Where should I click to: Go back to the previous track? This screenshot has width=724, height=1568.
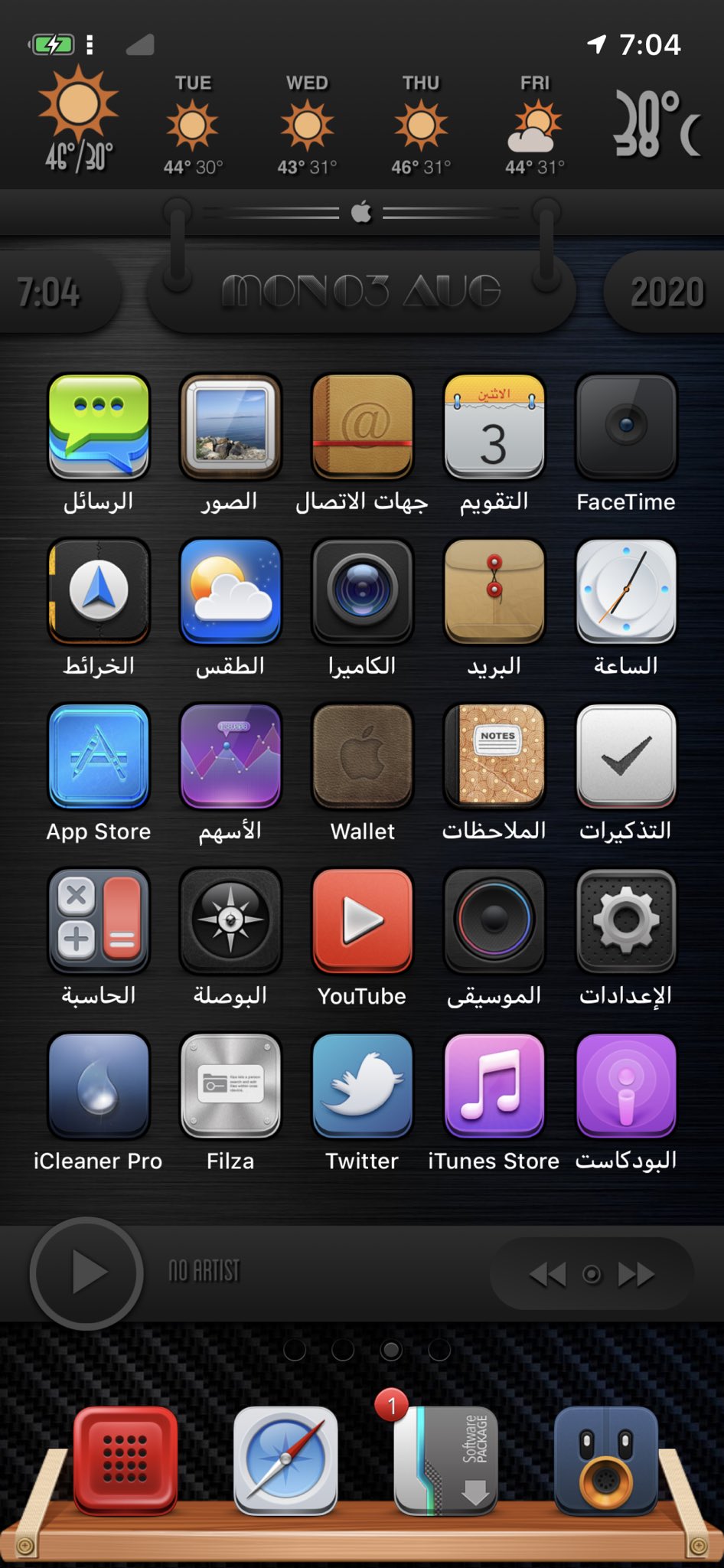(547, 1275)
